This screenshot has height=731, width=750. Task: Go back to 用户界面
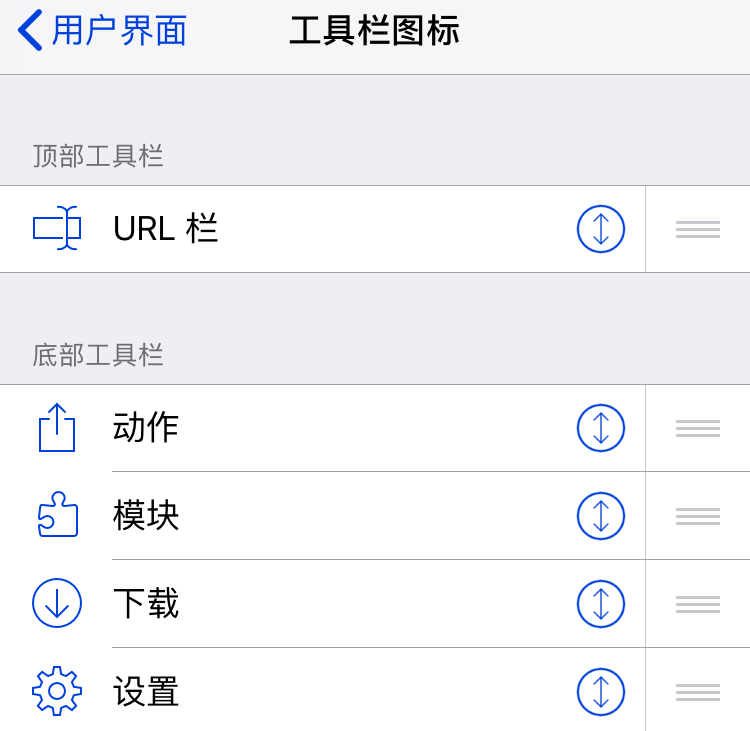pos(103,31)
